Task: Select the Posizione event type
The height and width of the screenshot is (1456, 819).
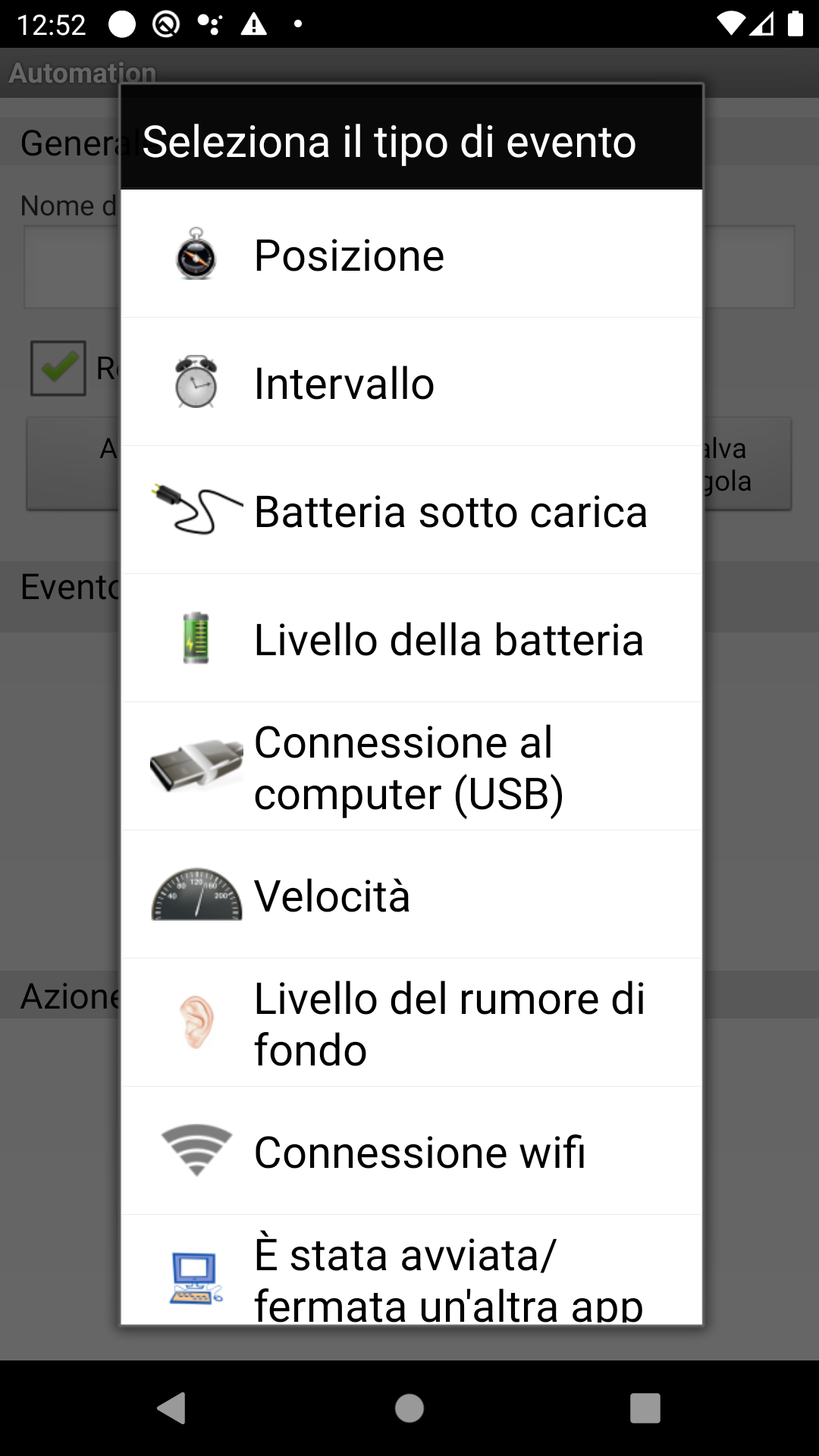Action: (411, 255)
